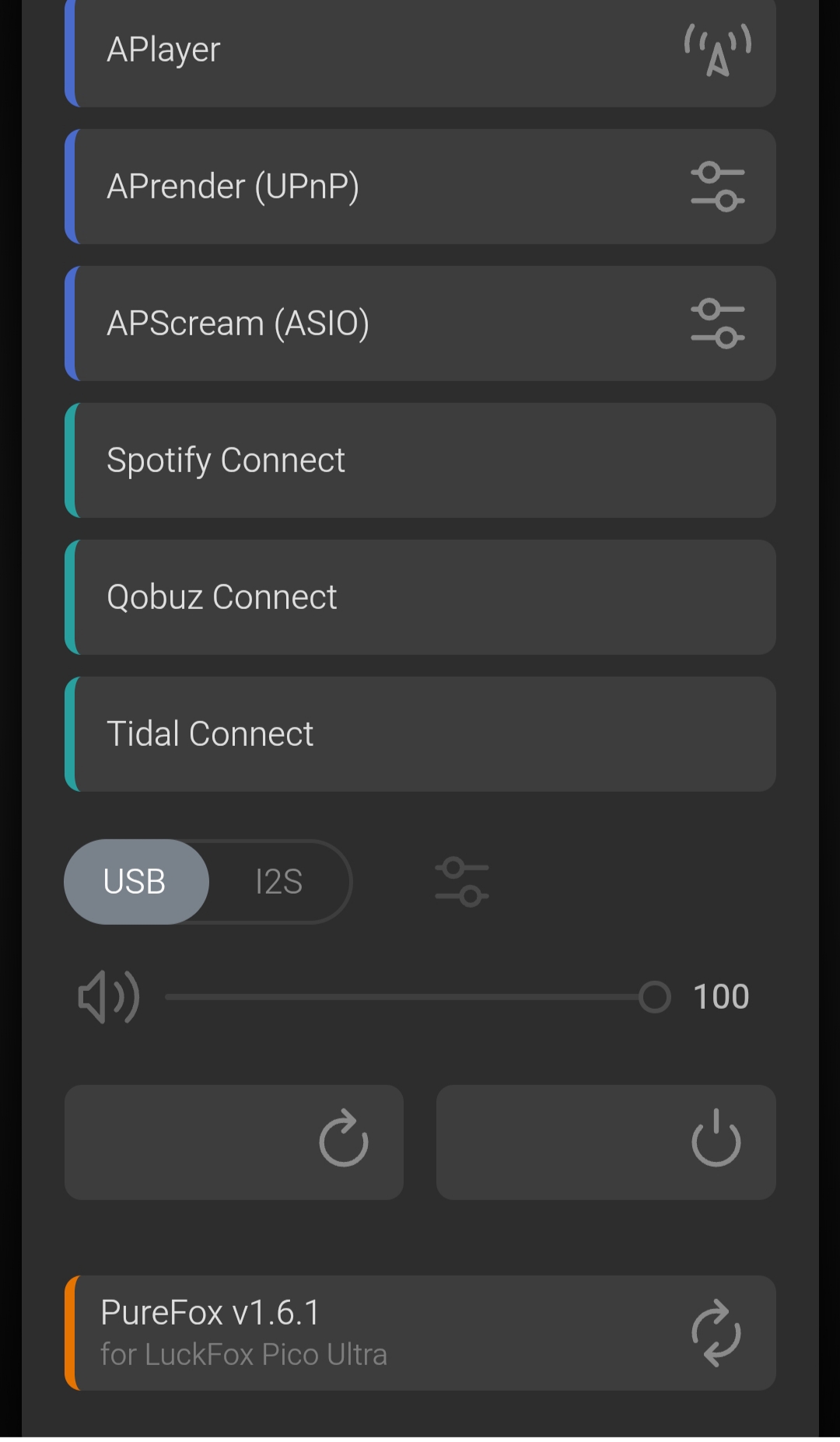
Task: Select Qobuz Connect
Action: click(x=420, y=597)
